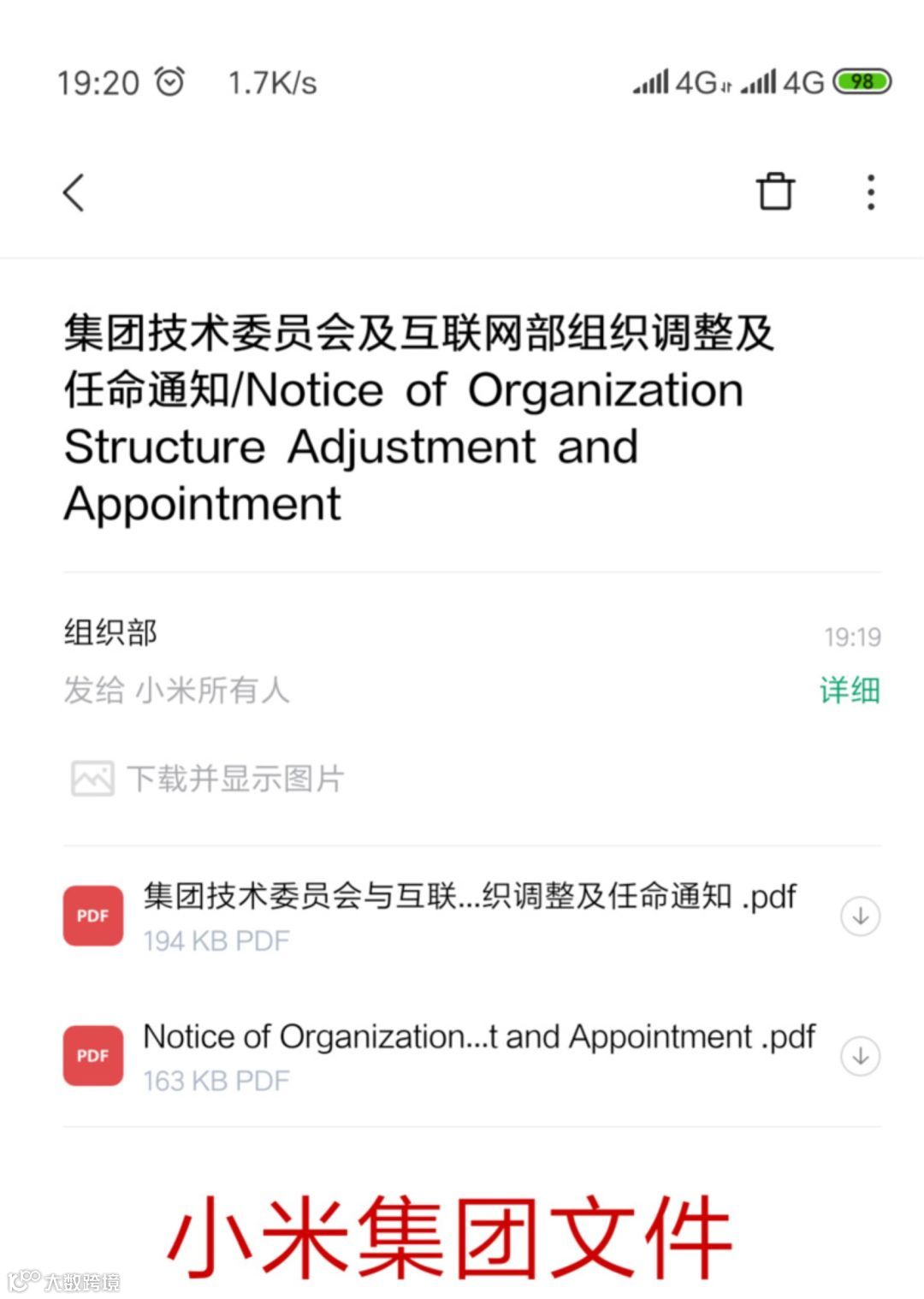Go back using the top-left arrow
The height and width of the screenshot is (1299, 924).
click(x=74, y=193)
